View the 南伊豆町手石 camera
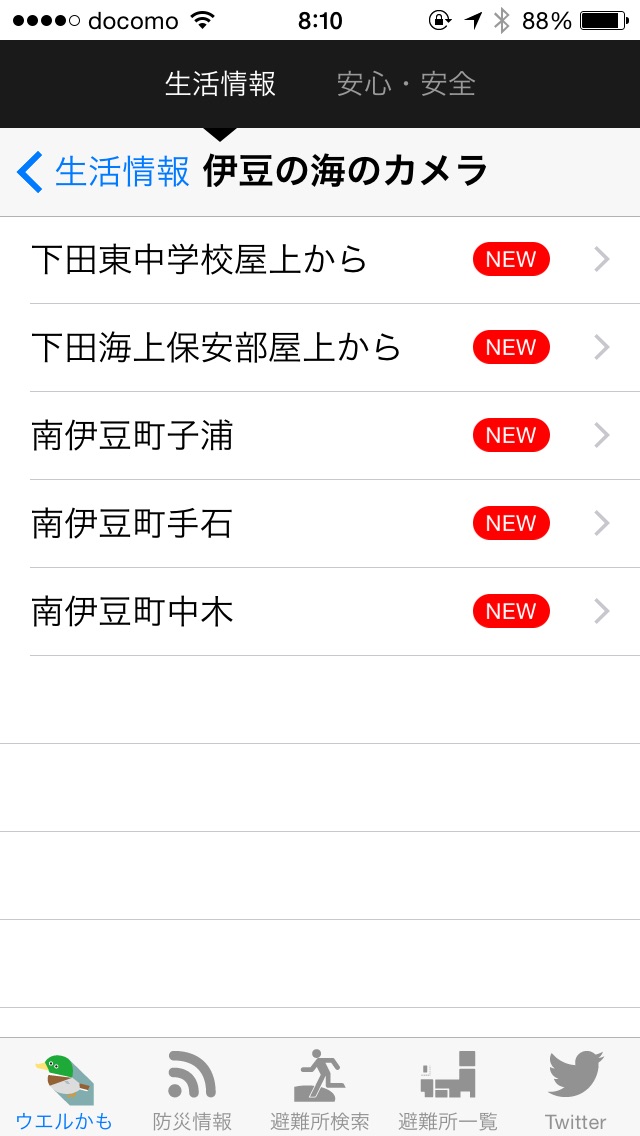Image resolution: width=640 pixels, height=1136 pixels. 320,524
